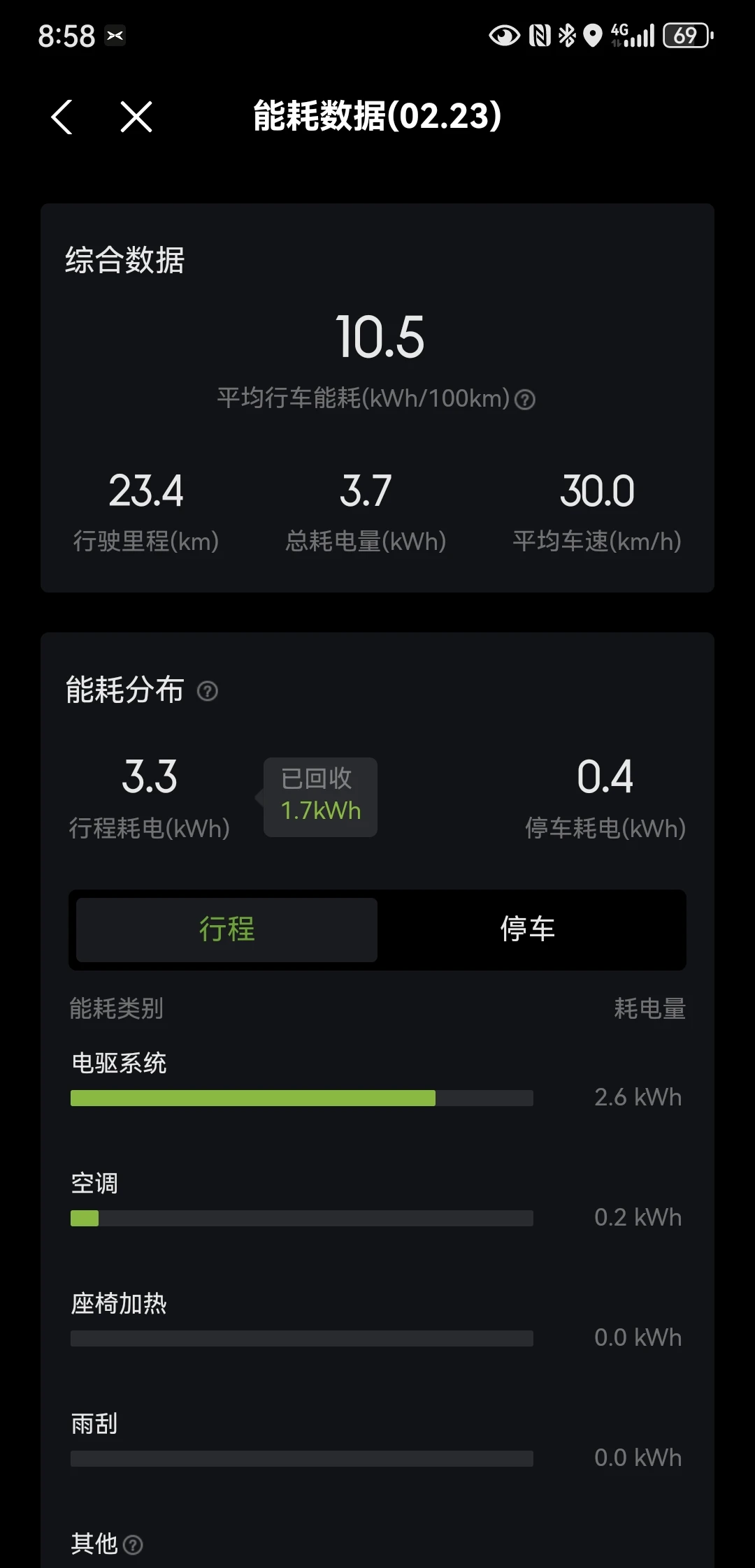Select the 行程 tab
The height and width of the screenshot is (1568, 755).
coord(226,929)
